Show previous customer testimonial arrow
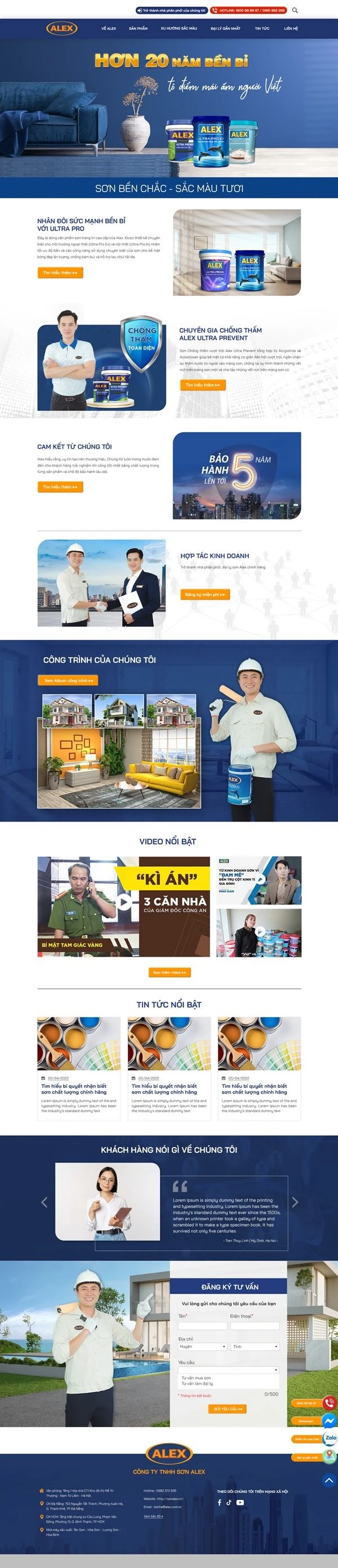 44,1202
